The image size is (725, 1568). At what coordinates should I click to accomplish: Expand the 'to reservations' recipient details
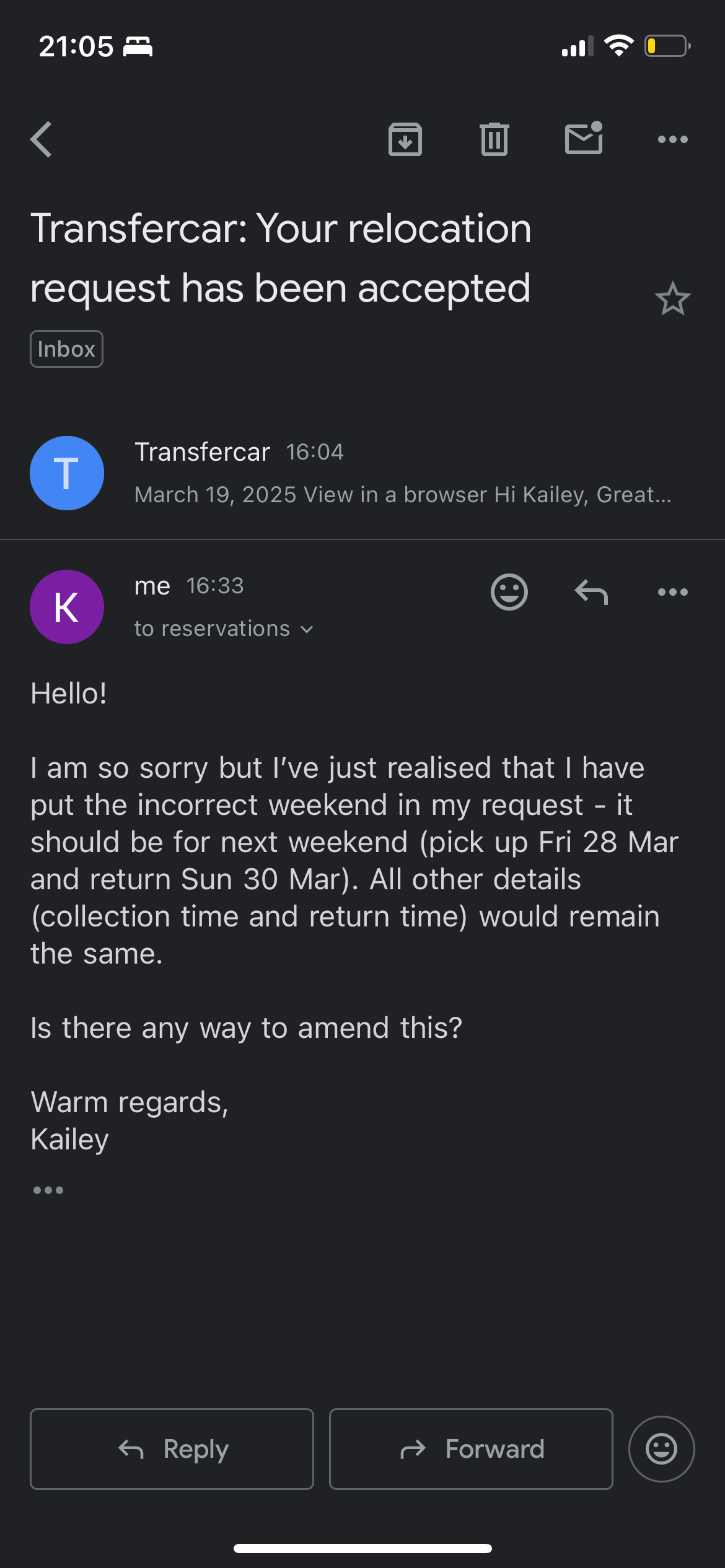click(224, 629)
